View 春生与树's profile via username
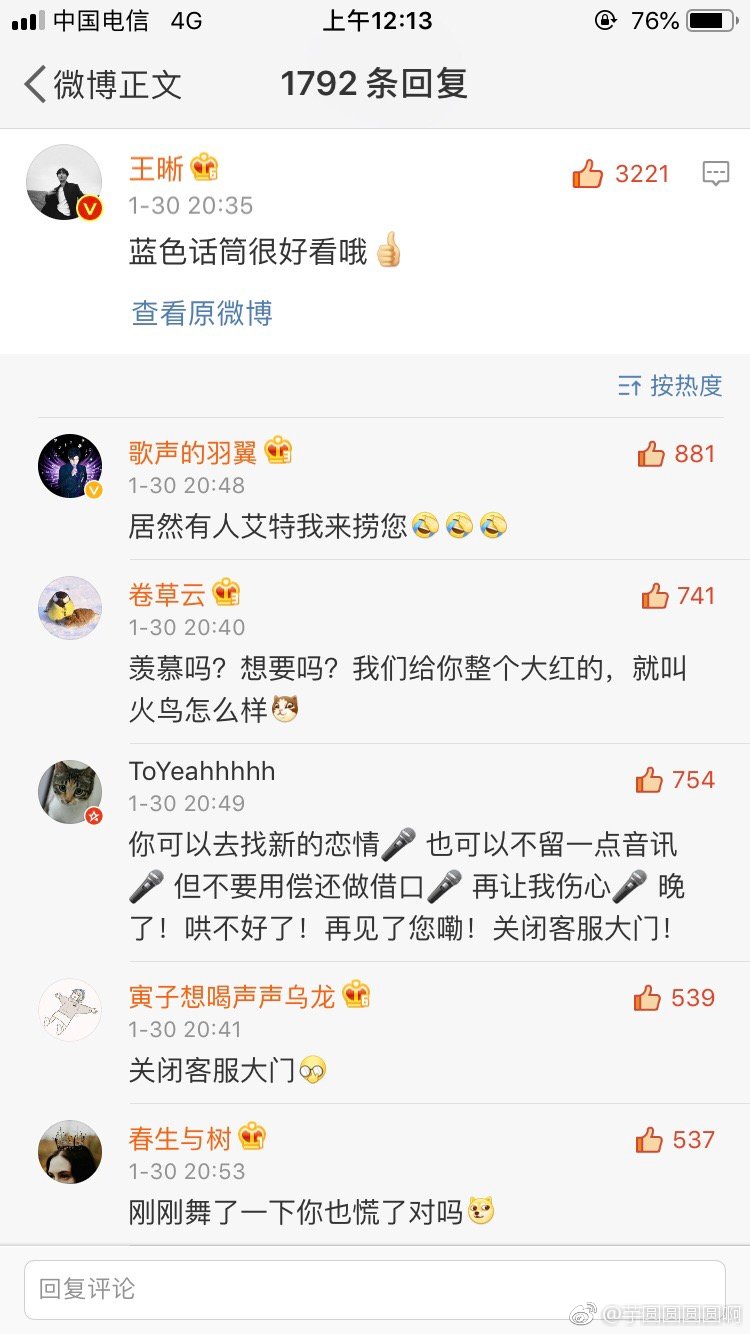The height and width of the screenshot is (1334, 750). [180, 1138]
